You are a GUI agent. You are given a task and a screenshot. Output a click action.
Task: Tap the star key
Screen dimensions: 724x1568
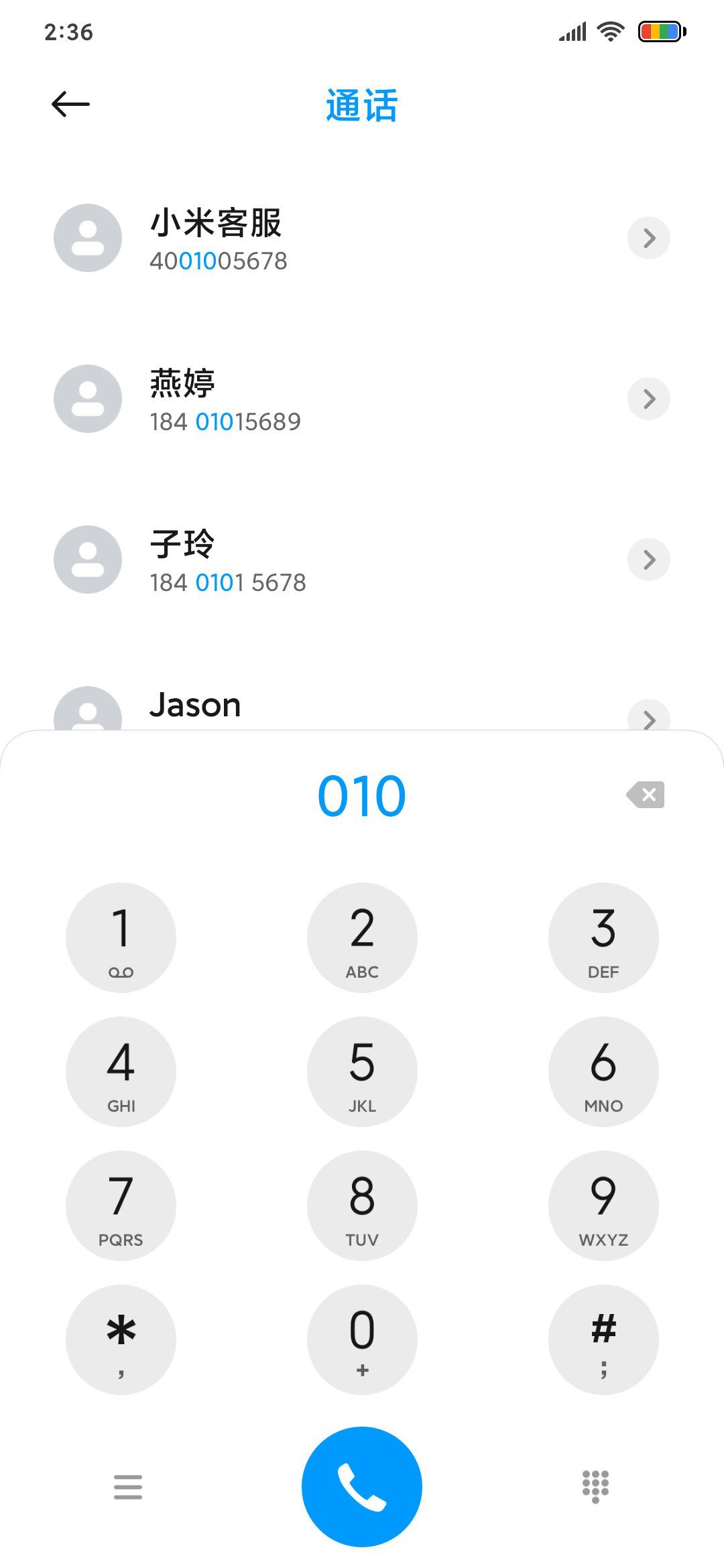[121, 1340]
